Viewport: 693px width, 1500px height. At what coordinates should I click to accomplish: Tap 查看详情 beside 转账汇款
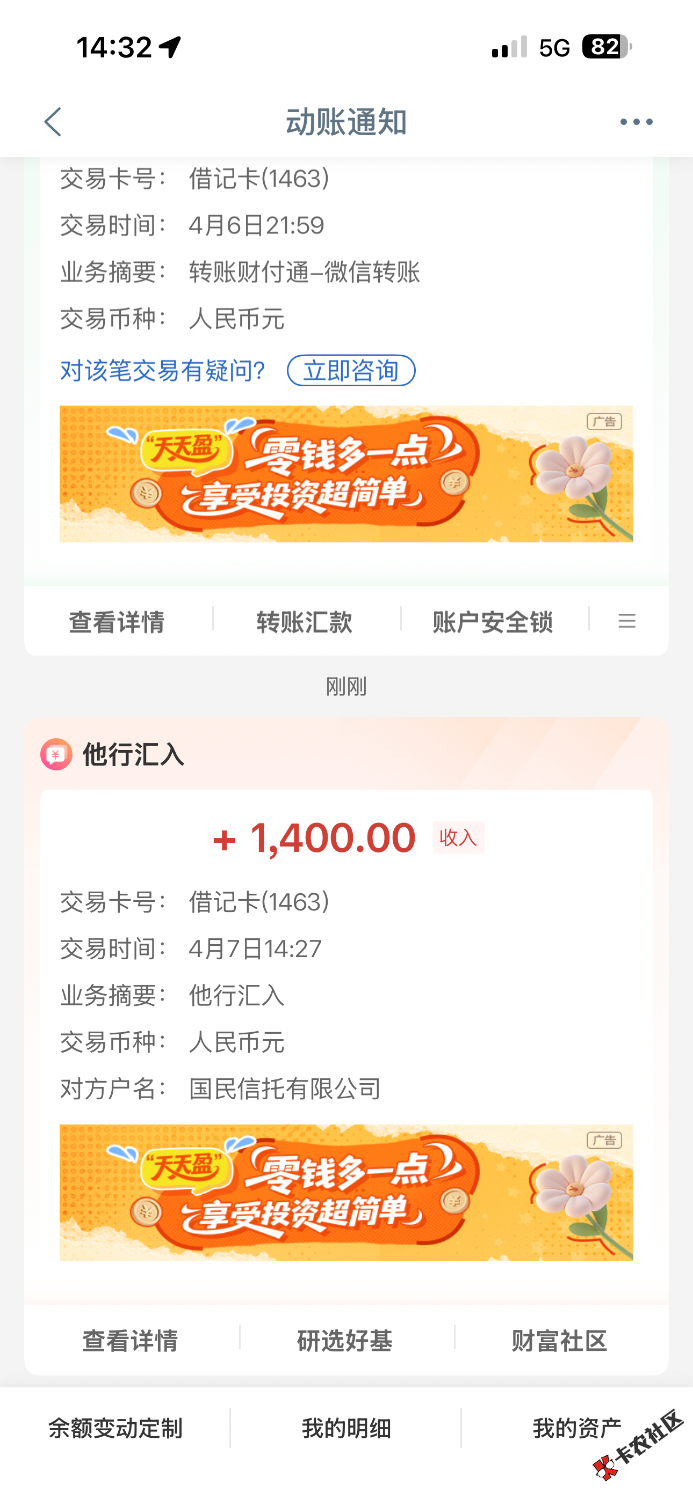[117, 622]
